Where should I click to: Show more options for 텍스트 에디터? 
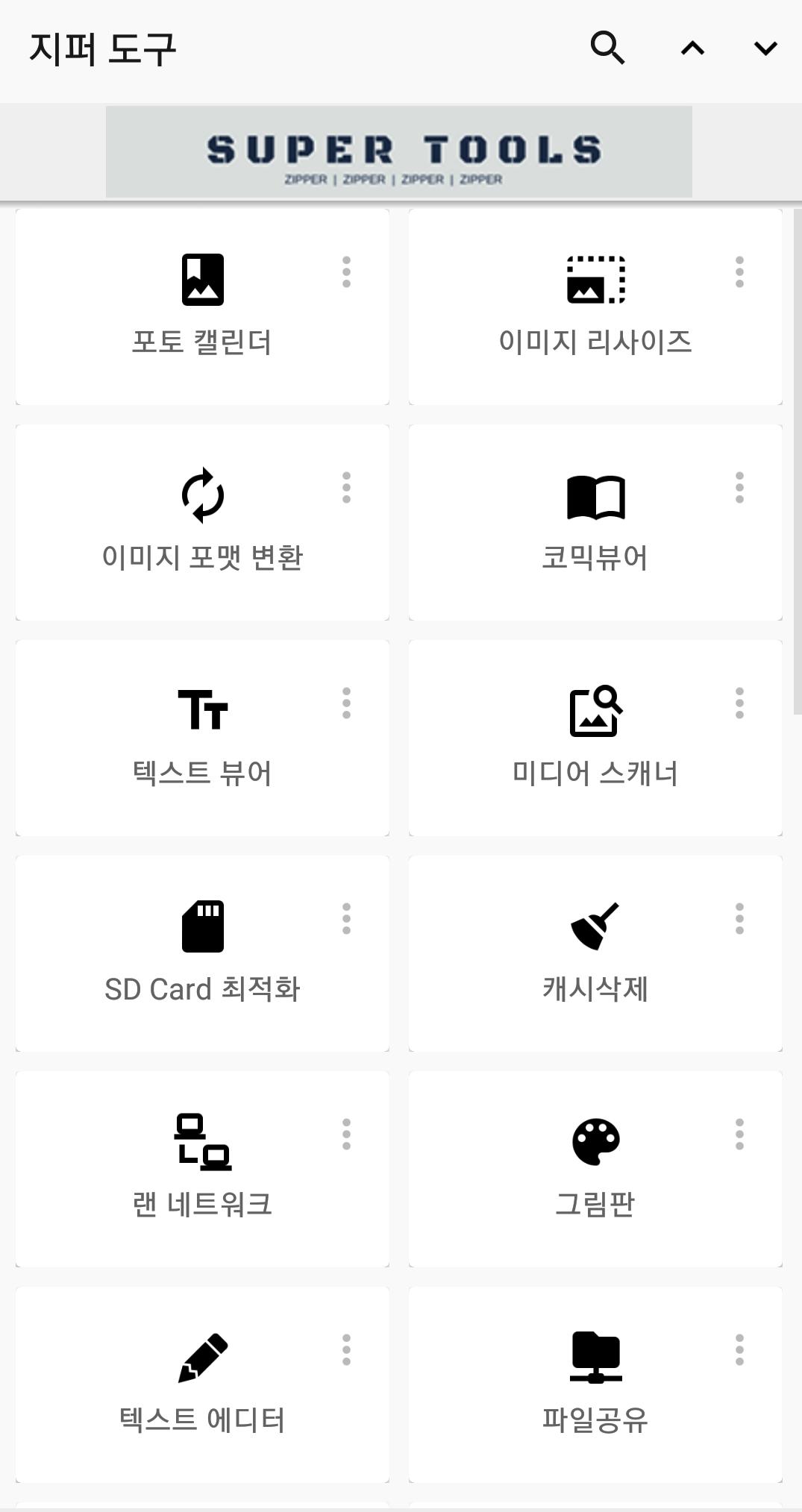point(346,1350)
